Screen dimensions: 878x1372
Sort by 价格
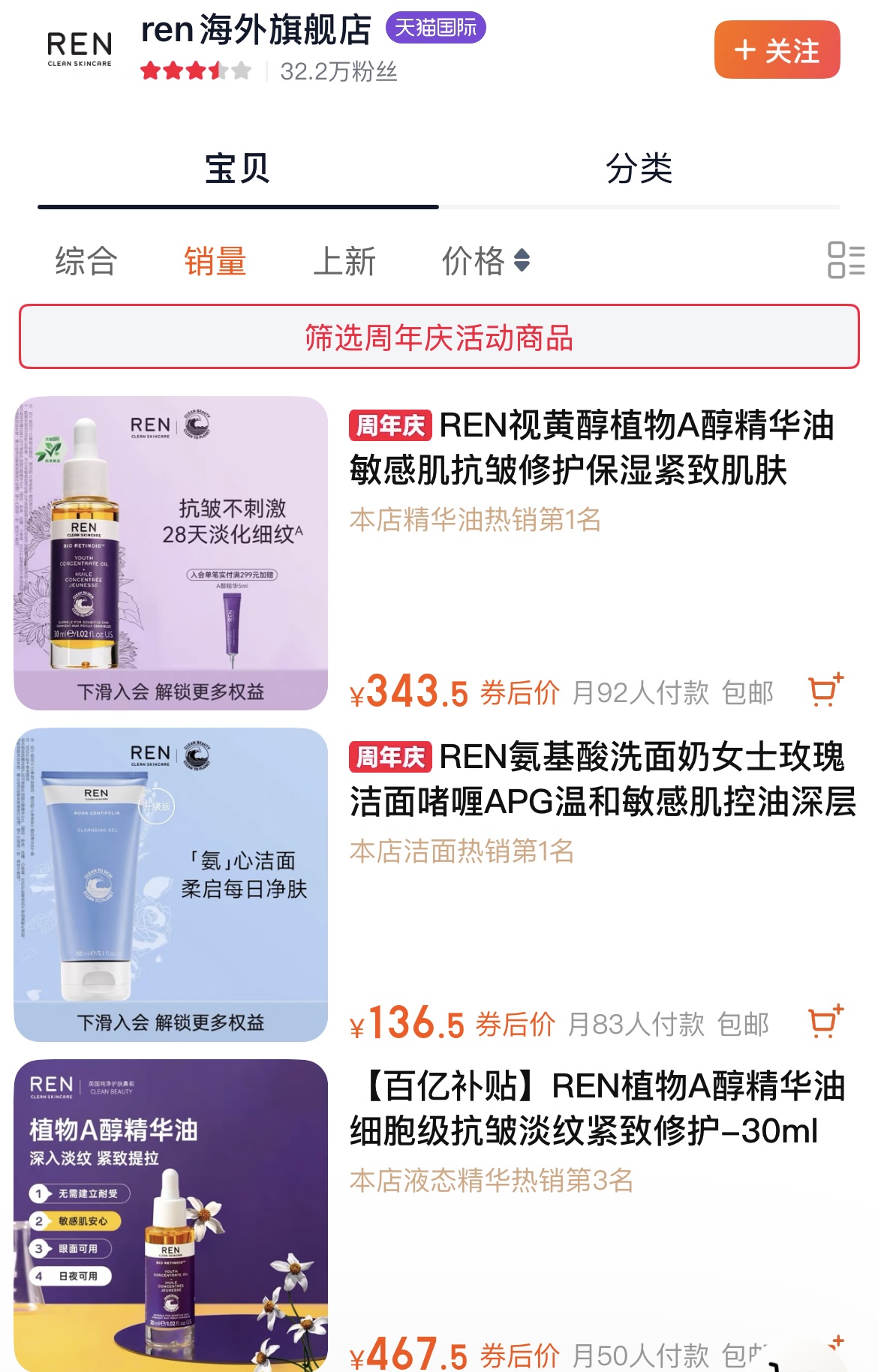(x=486, y=261)
